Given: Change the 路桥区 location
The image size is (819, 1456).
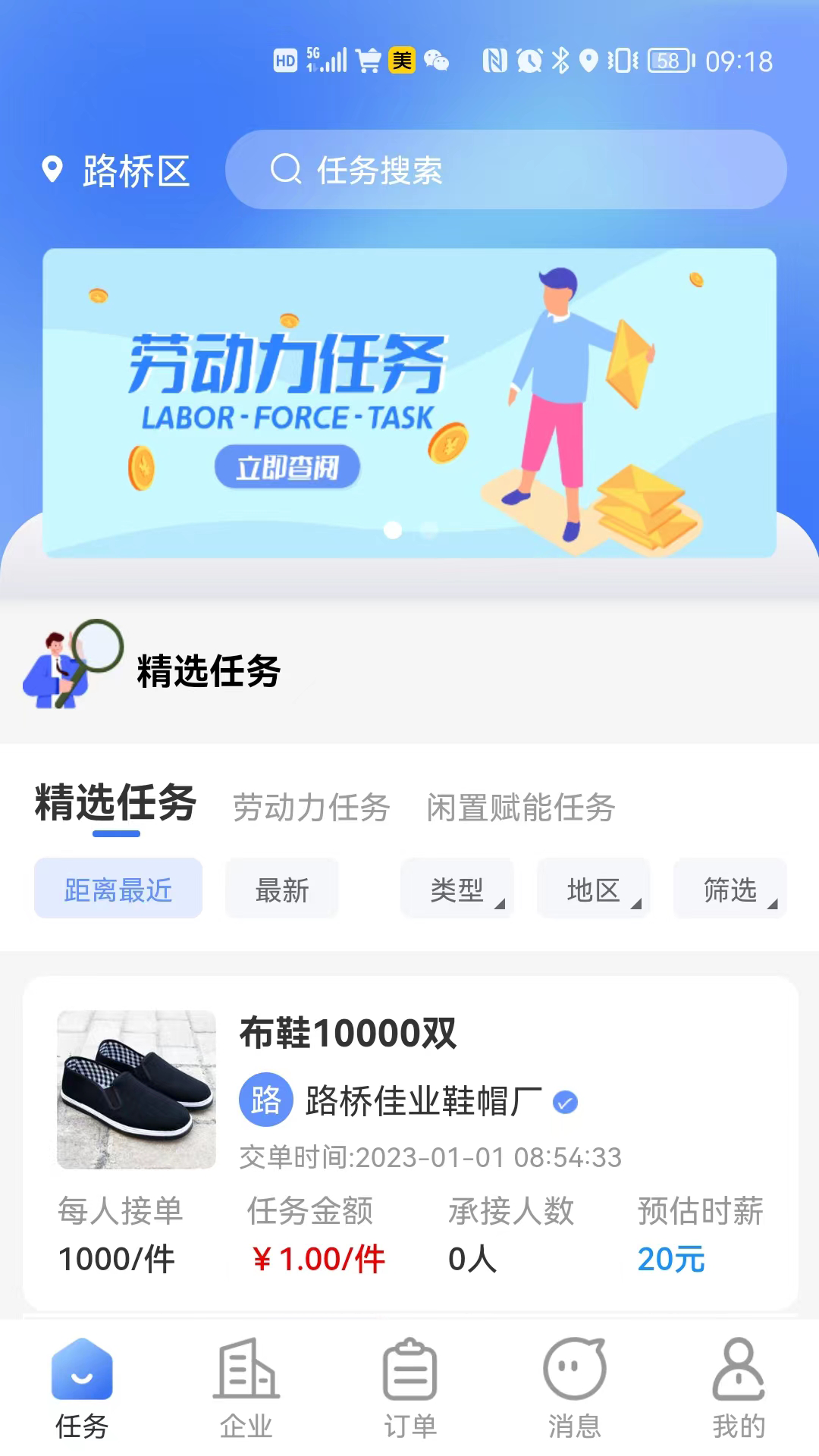Looking at the screenshot, I should 116,171.
